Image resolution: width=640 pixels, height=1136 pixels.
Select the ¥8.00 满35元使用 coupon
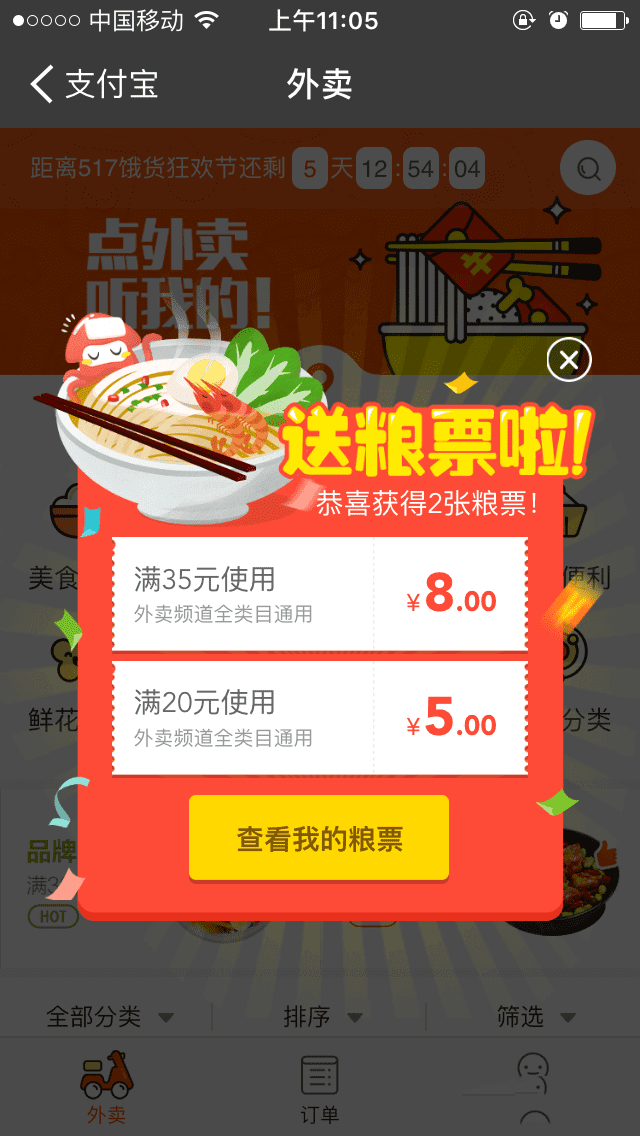(319, 595)
